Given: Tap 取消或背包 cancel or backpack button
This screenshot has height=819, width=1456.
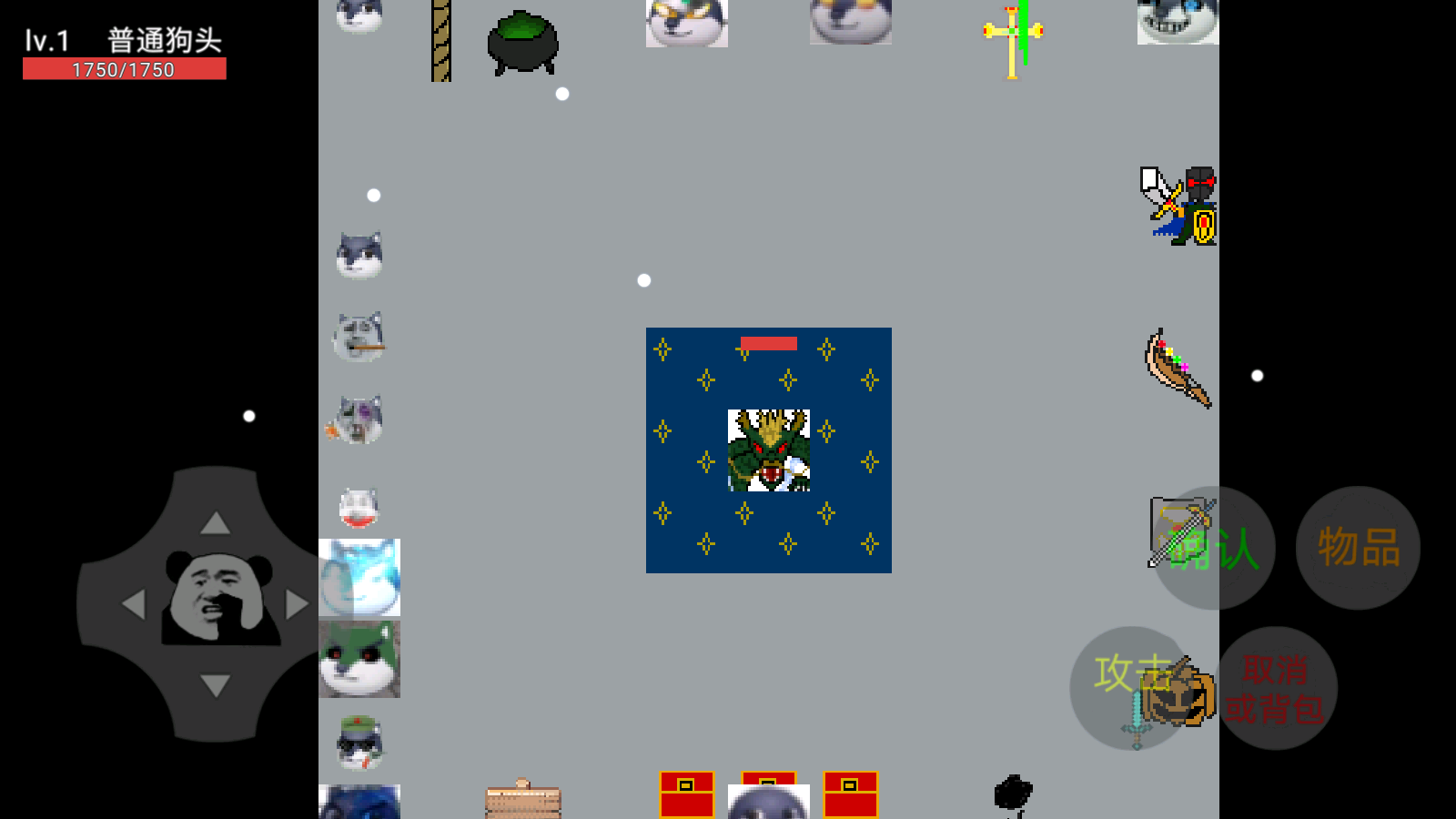Looking at the screenshot, I should (x=1275, y=689).
